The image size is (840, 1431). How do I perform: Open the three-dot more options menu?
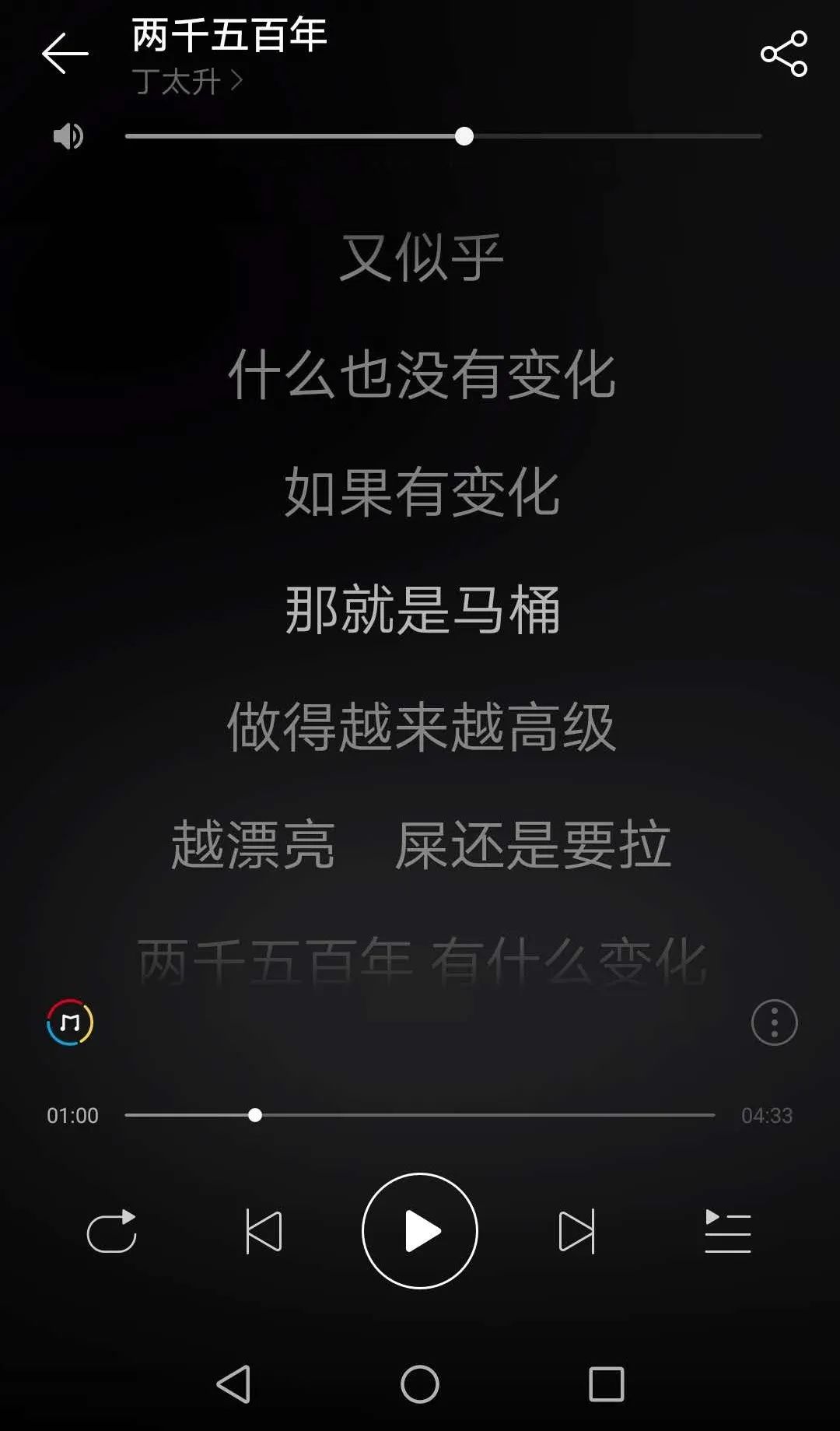click(774, 1022)
